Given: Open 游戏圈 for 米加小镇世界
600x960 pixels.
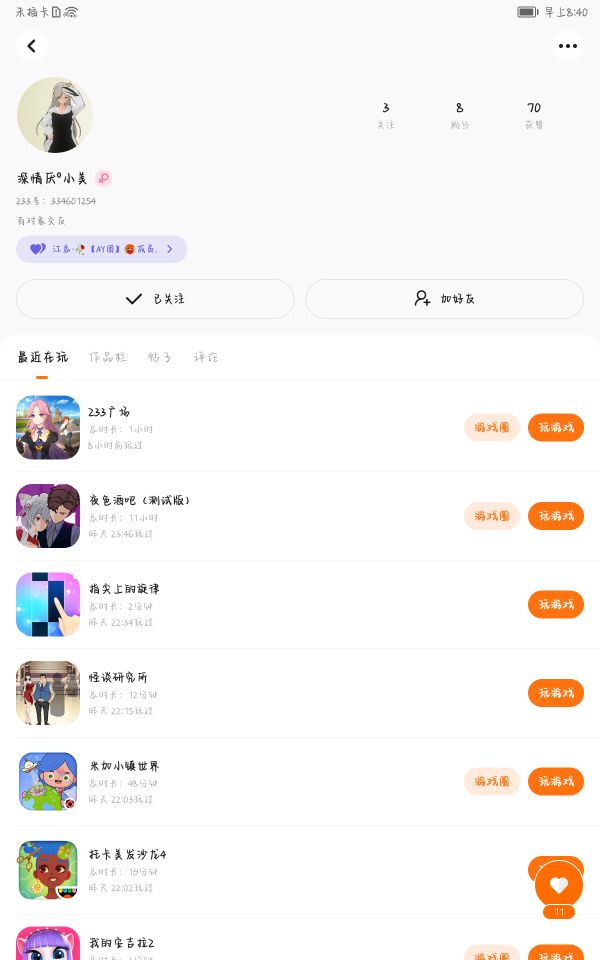Looking at the screenshot, I should 492,782.
